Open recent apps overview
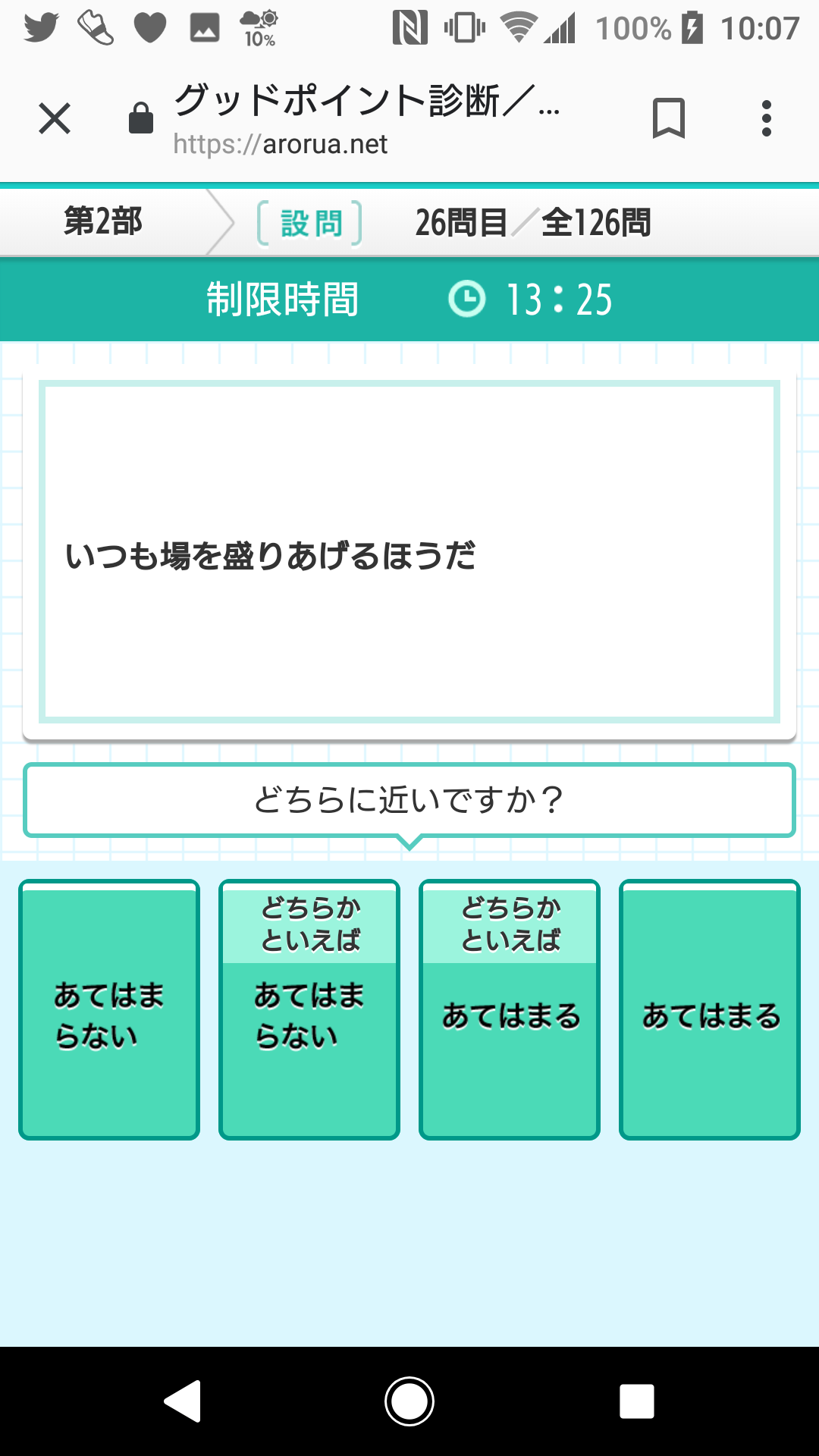 click(637, 1401)
